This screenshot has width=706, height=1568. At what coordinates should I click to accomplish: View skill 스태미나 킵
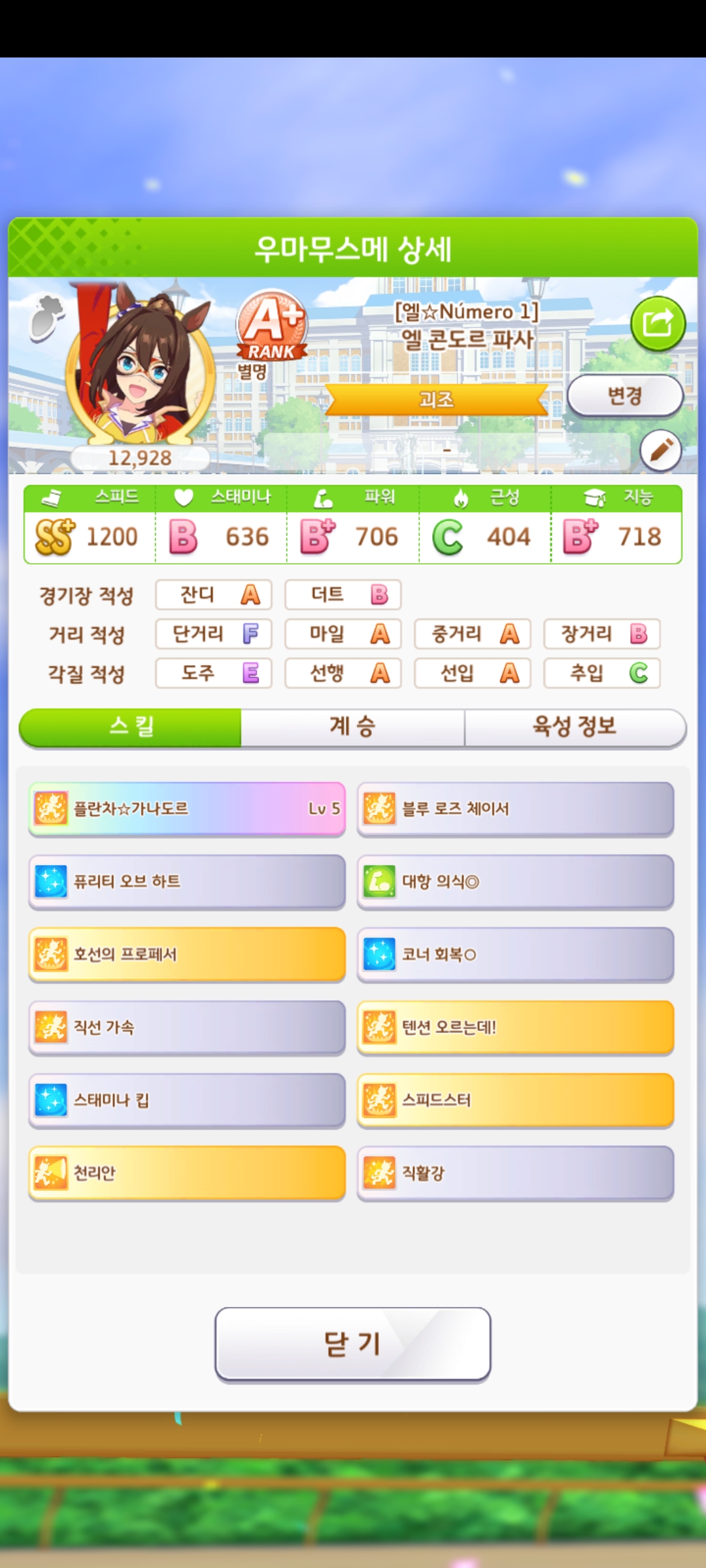(187, 1100)
